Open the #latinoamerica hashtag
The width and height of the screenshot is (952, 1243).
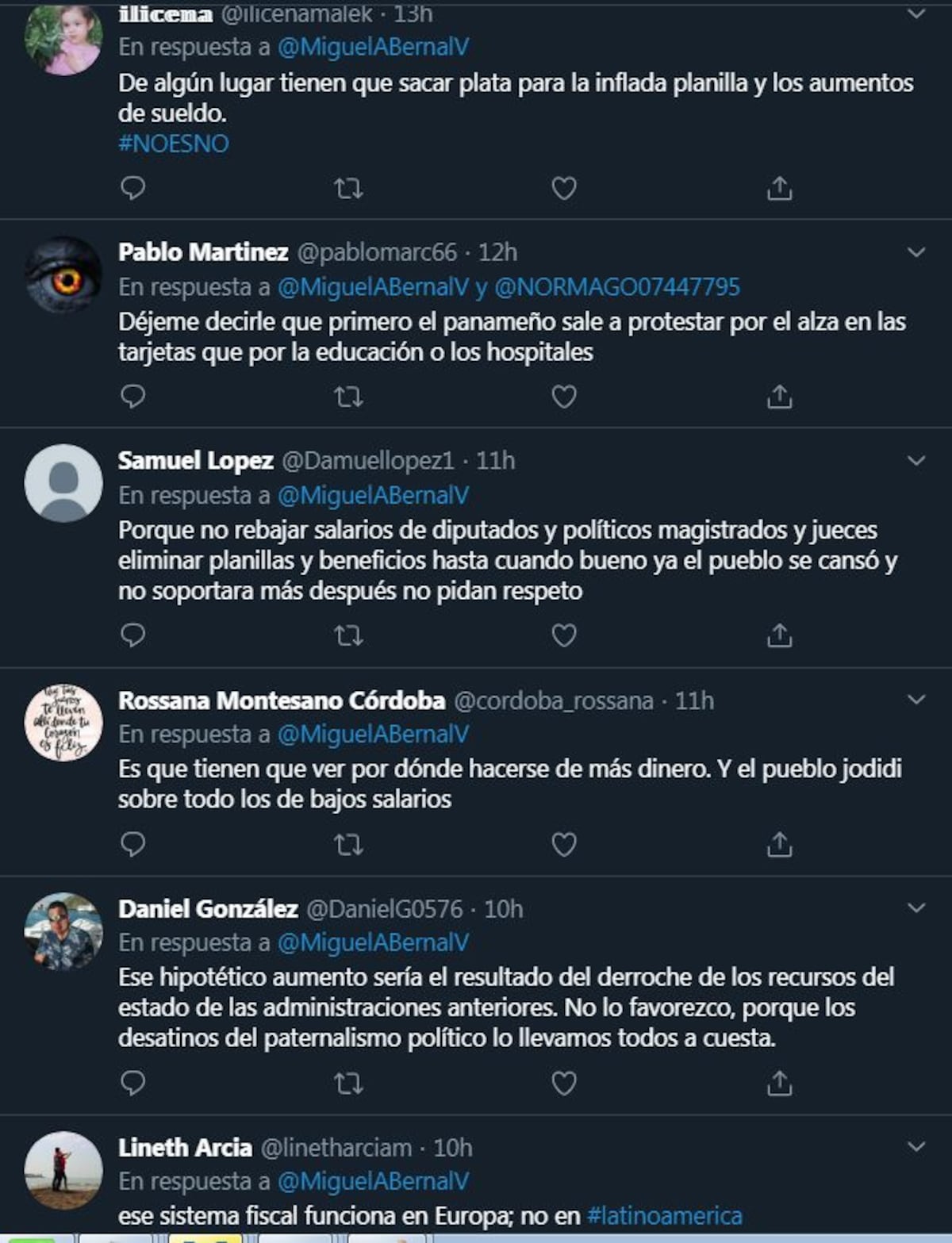[x=664, y=1215]
